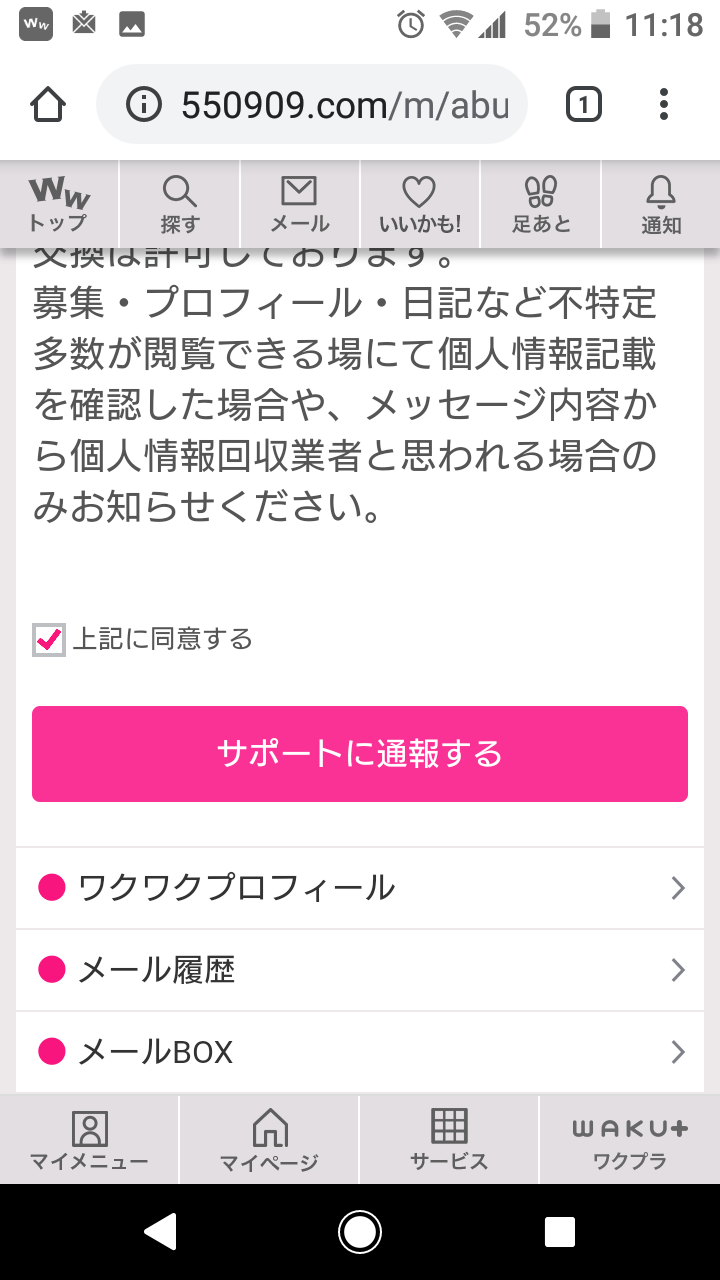The height and width of the screenshot is (1280, 720).
Task: Tap the WAKU+ ワクプラ icon
Action: (630, 1138)
